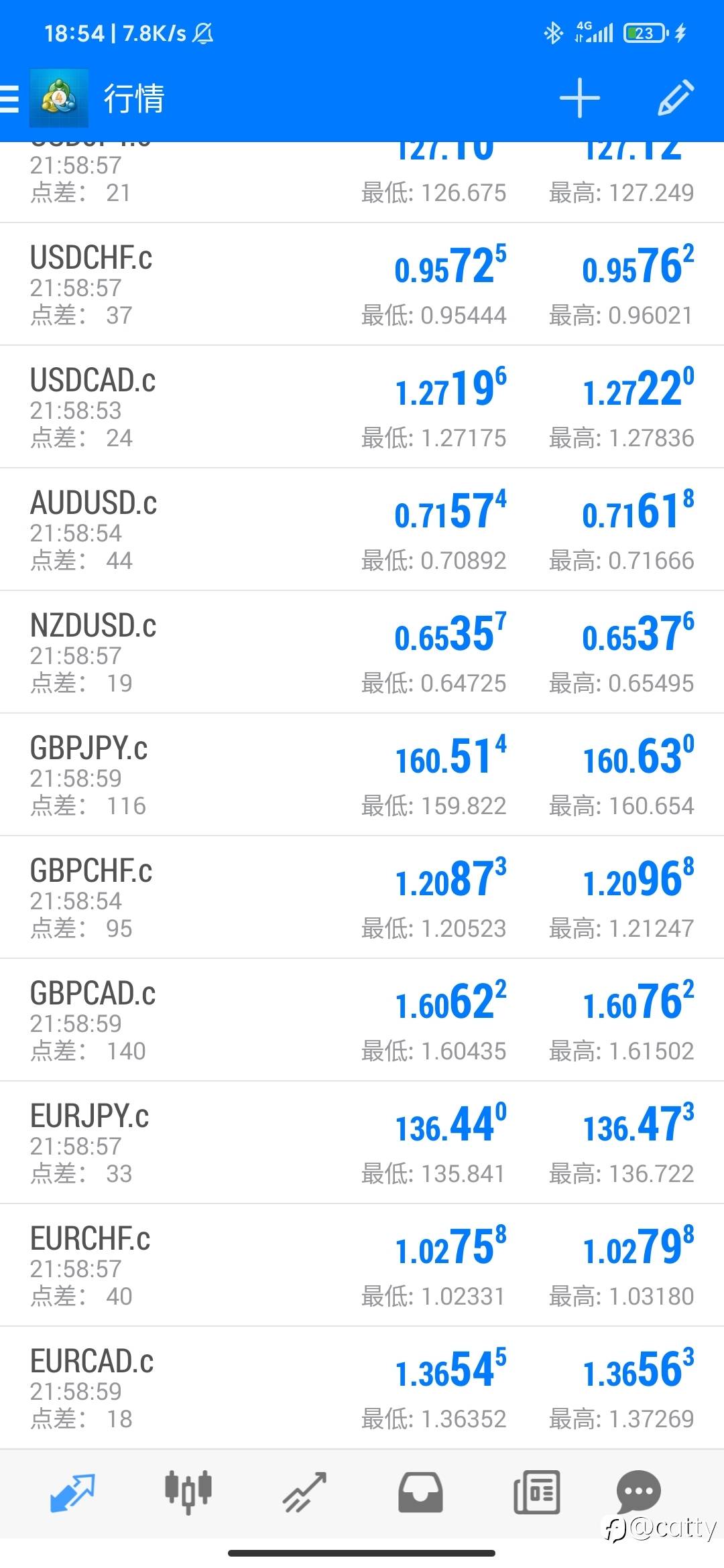Open the hamburger drawer menu
Image resolution: width=724 pixels, height=1568 pixels.
[x=9, y=99]
